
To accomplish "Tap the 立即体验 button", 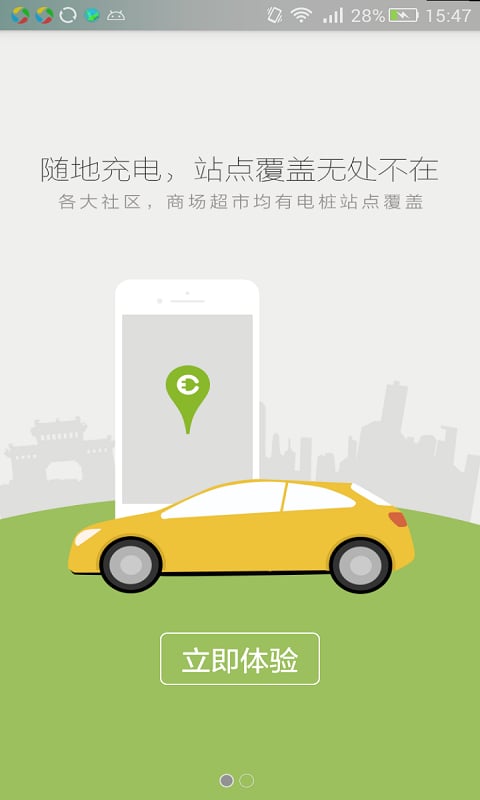I will 240,659.
